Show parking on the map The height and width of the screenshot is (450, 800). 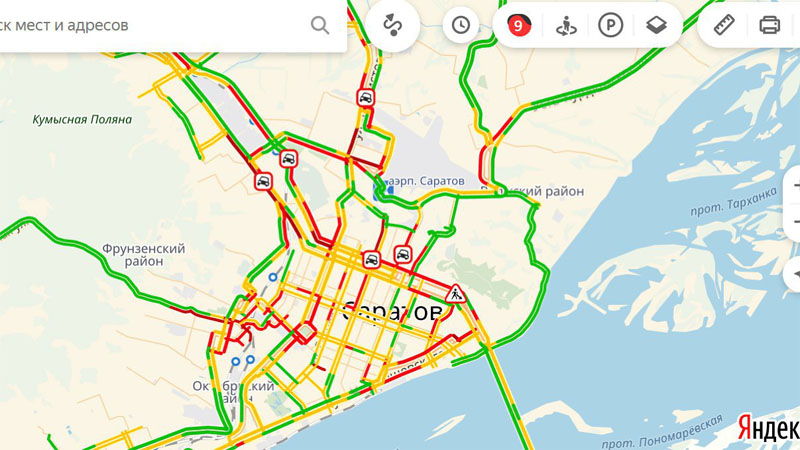coord(610,25)
